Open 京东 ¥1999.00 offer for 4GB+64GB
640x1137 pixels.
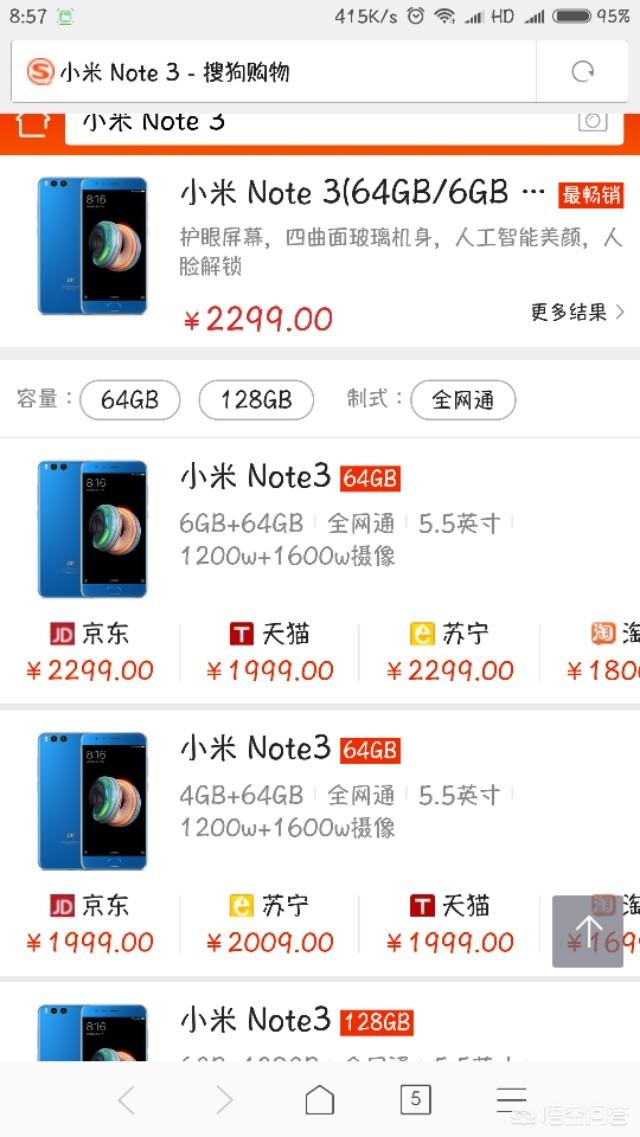(90, 924)
